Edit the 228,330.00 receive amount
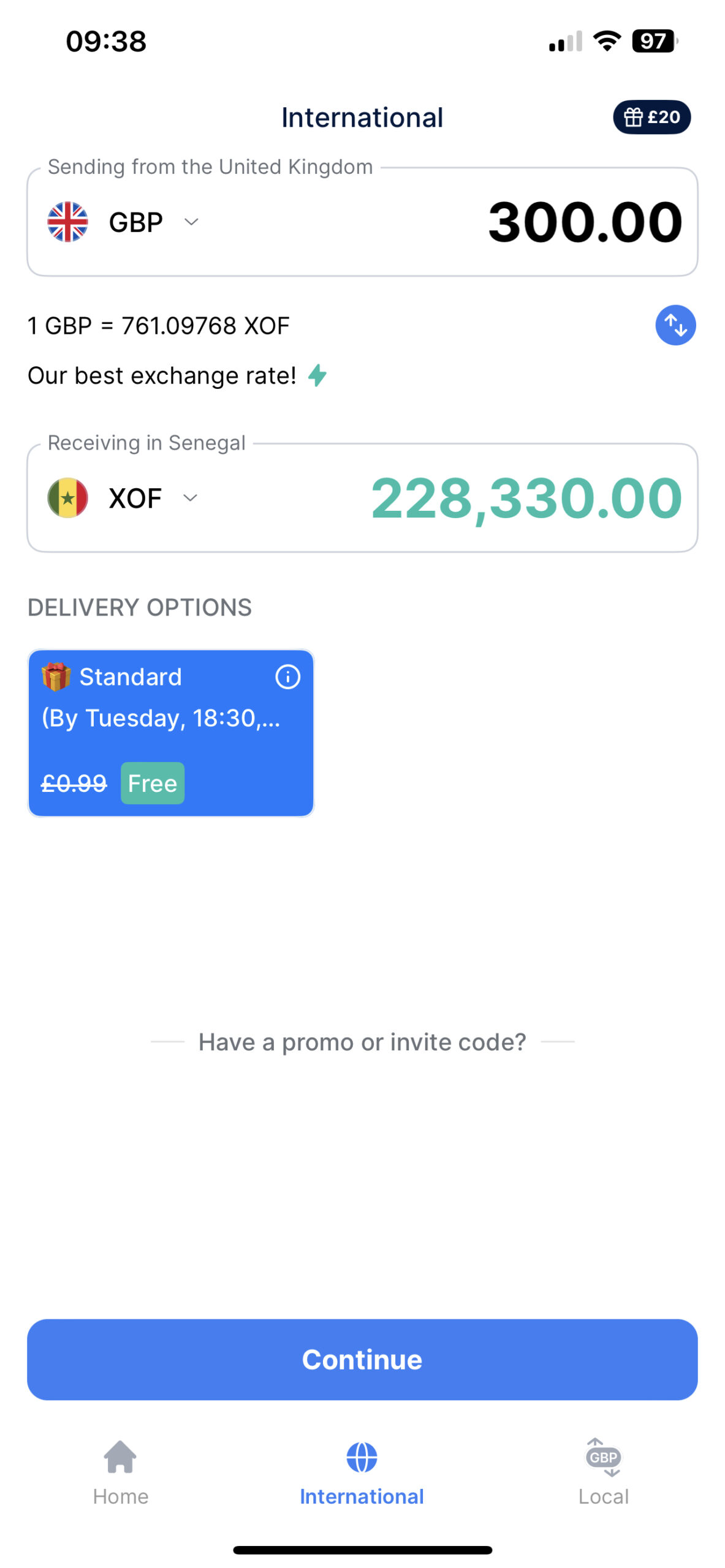725x1568 pixels. tap(526, 499)
